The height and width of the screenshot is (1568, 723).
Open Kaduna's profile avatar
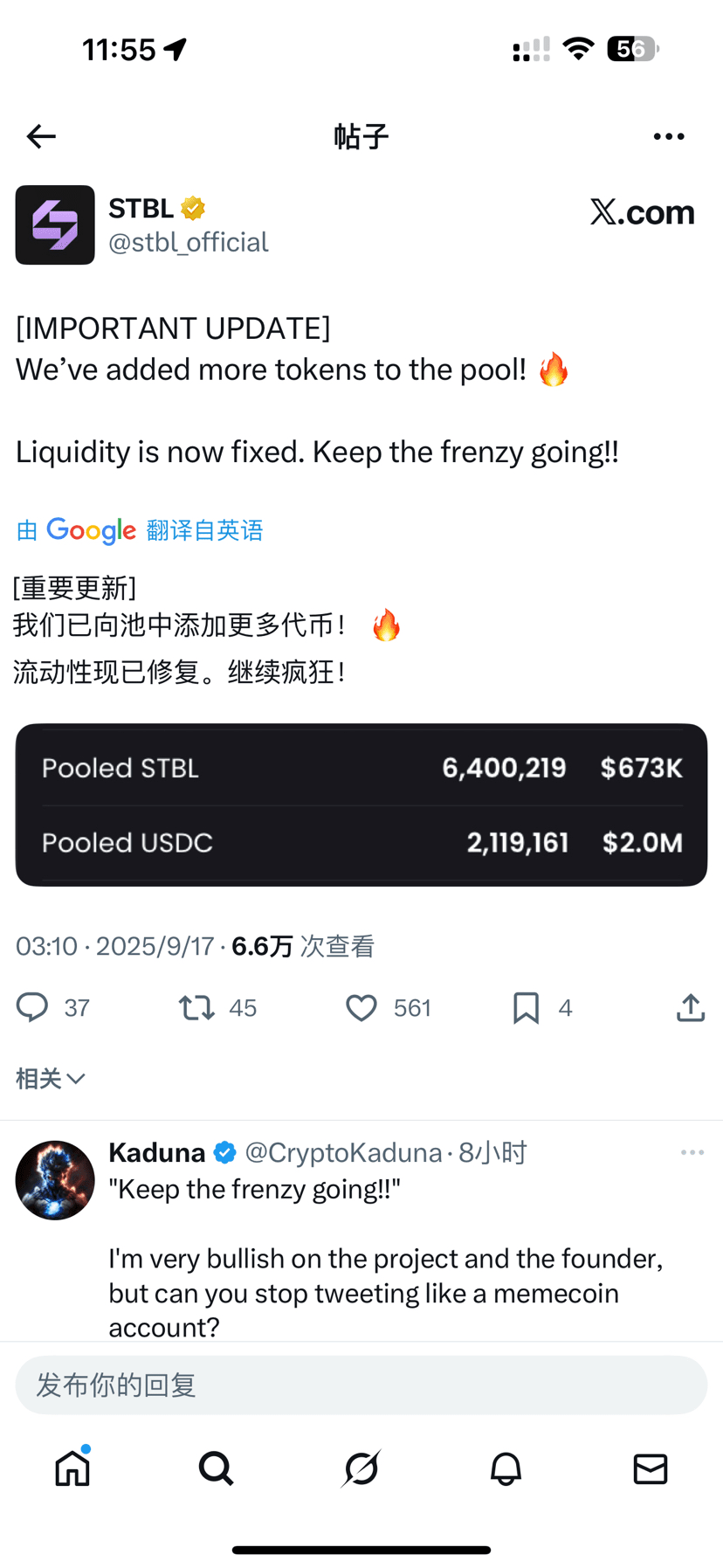[x=55, y=1179]
